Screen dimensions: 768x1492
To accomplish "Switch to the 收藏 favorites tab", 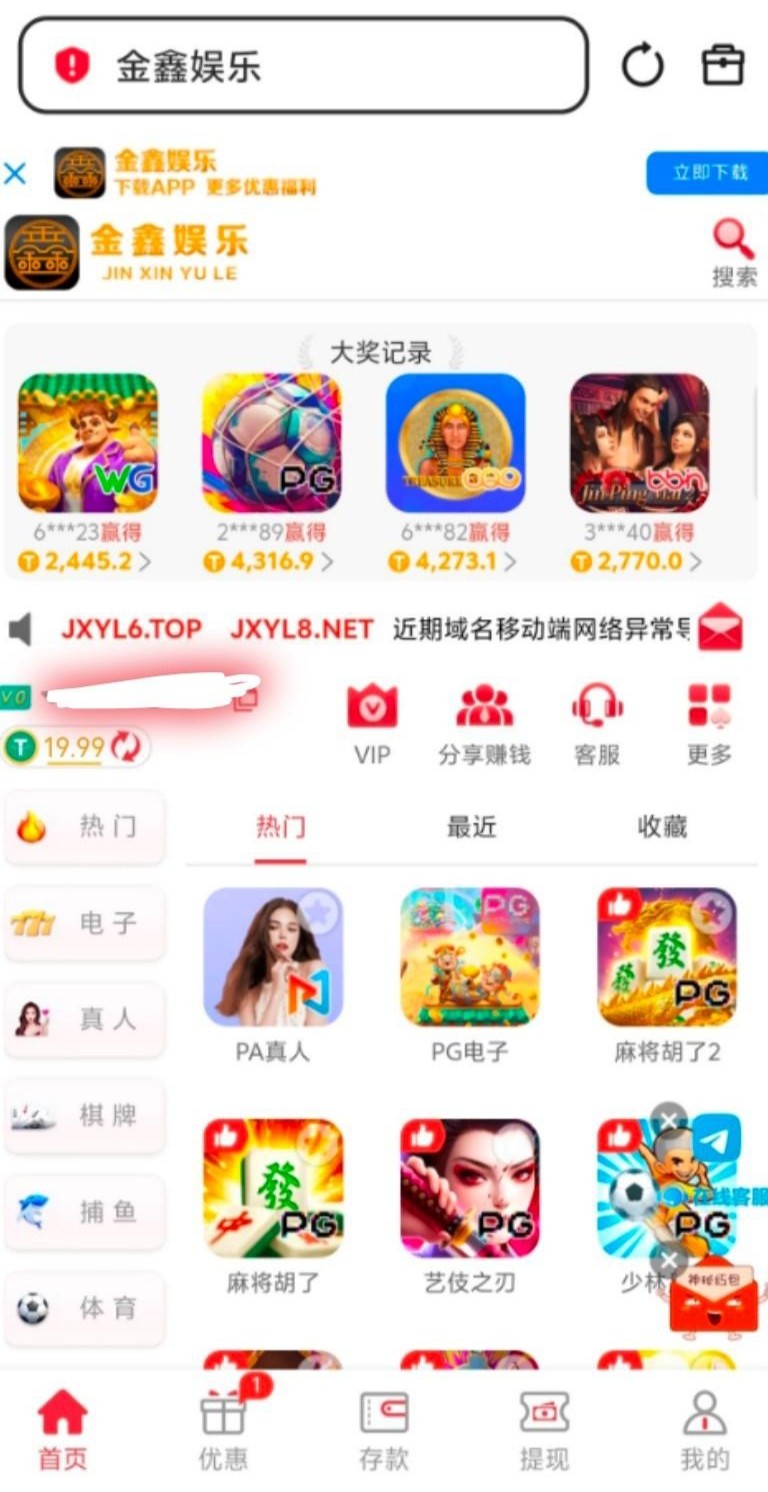I will [662, 827].
